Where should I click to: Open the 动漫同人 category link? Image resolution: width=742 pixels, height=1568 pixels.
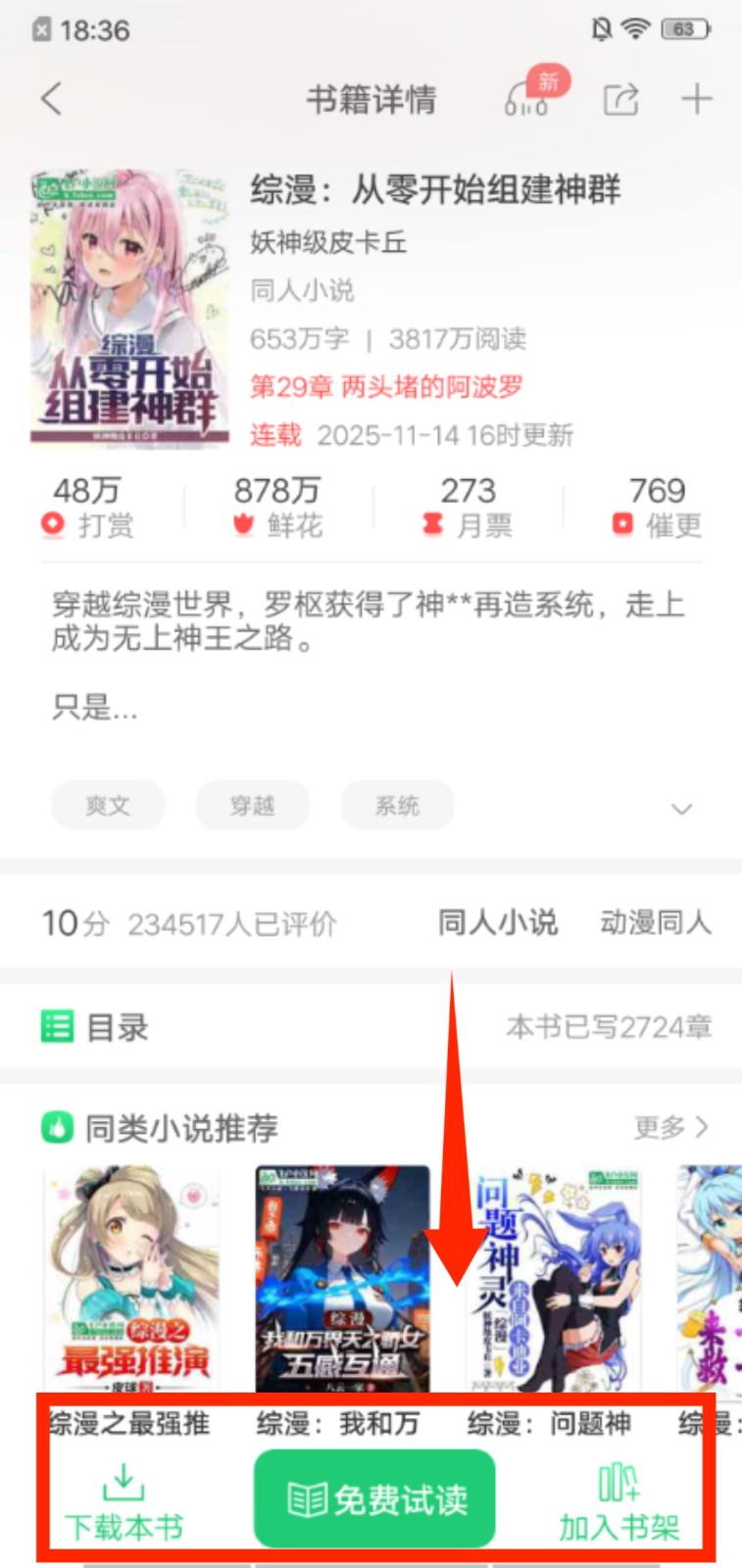[x=655, y=922]
